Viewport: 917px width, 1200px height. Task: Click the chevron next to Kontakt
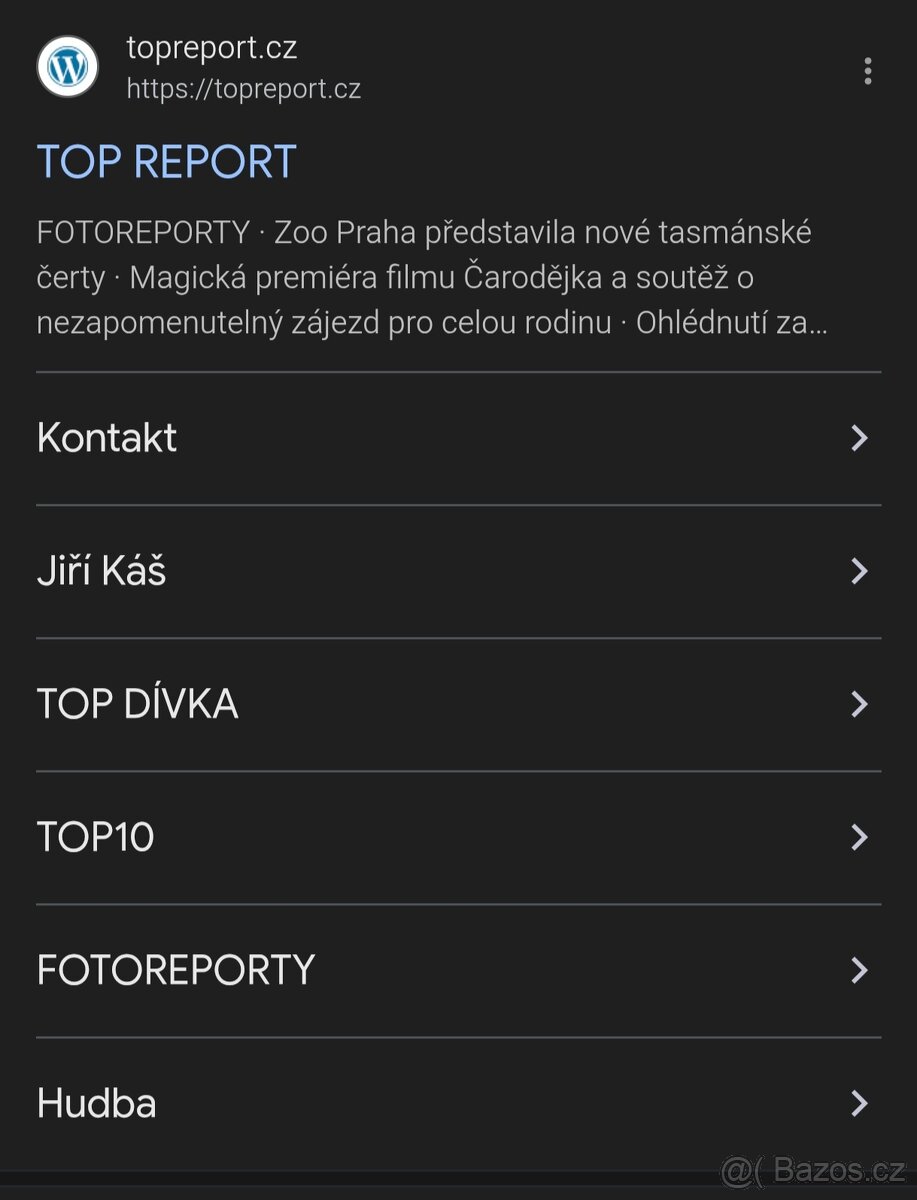858,437
